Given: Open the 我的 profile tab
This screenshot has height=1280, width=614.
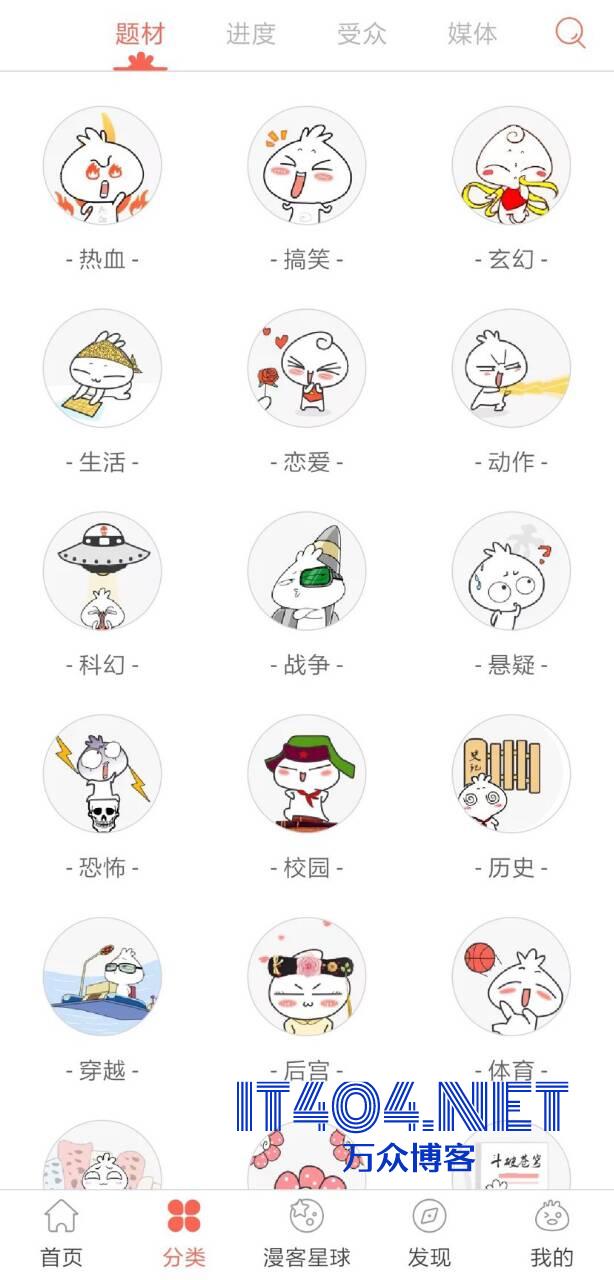Looking at the screenshot, I should (551, 1234).
